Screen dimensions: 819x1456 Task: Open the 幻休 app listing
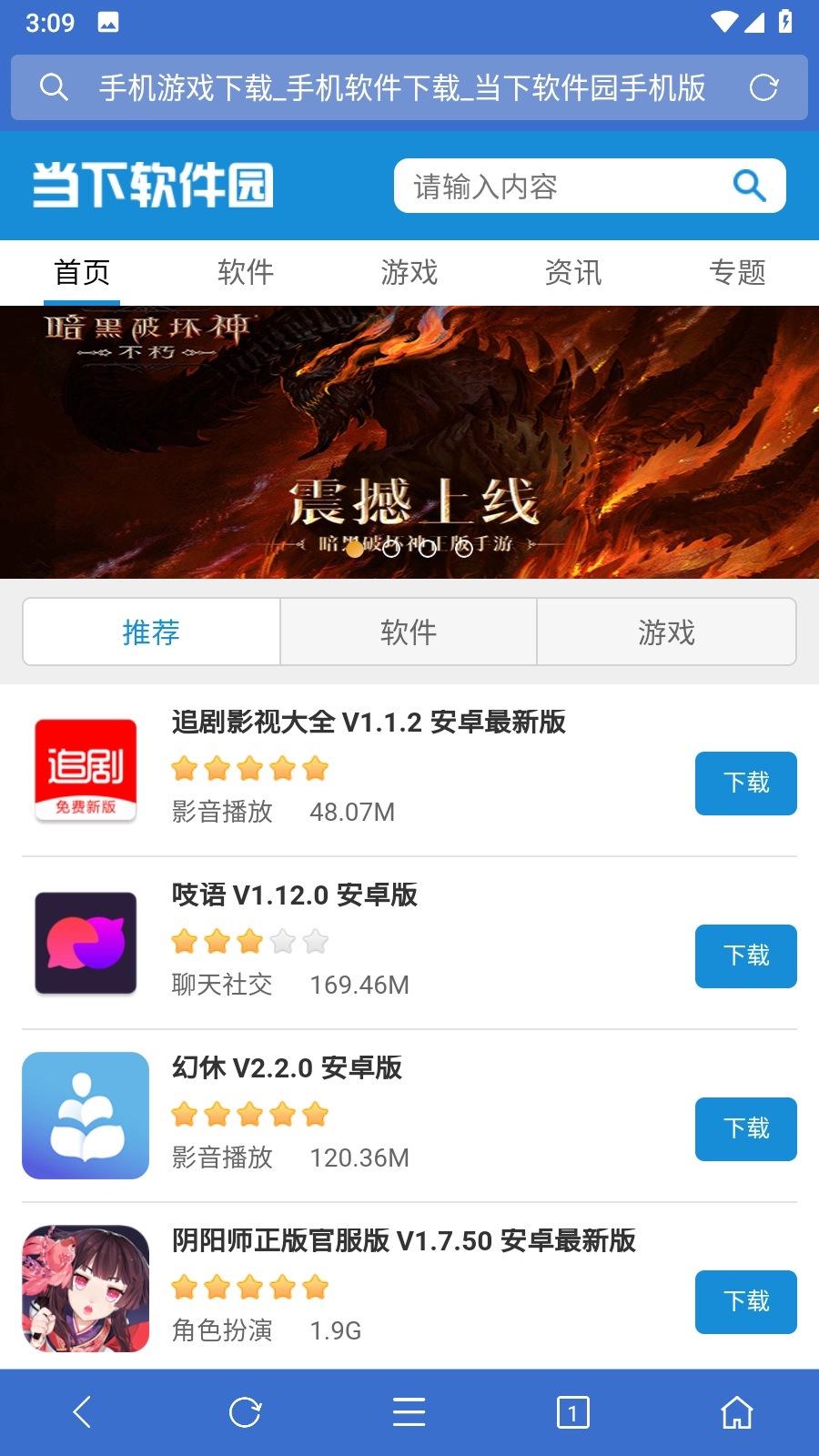(287, 1067)
